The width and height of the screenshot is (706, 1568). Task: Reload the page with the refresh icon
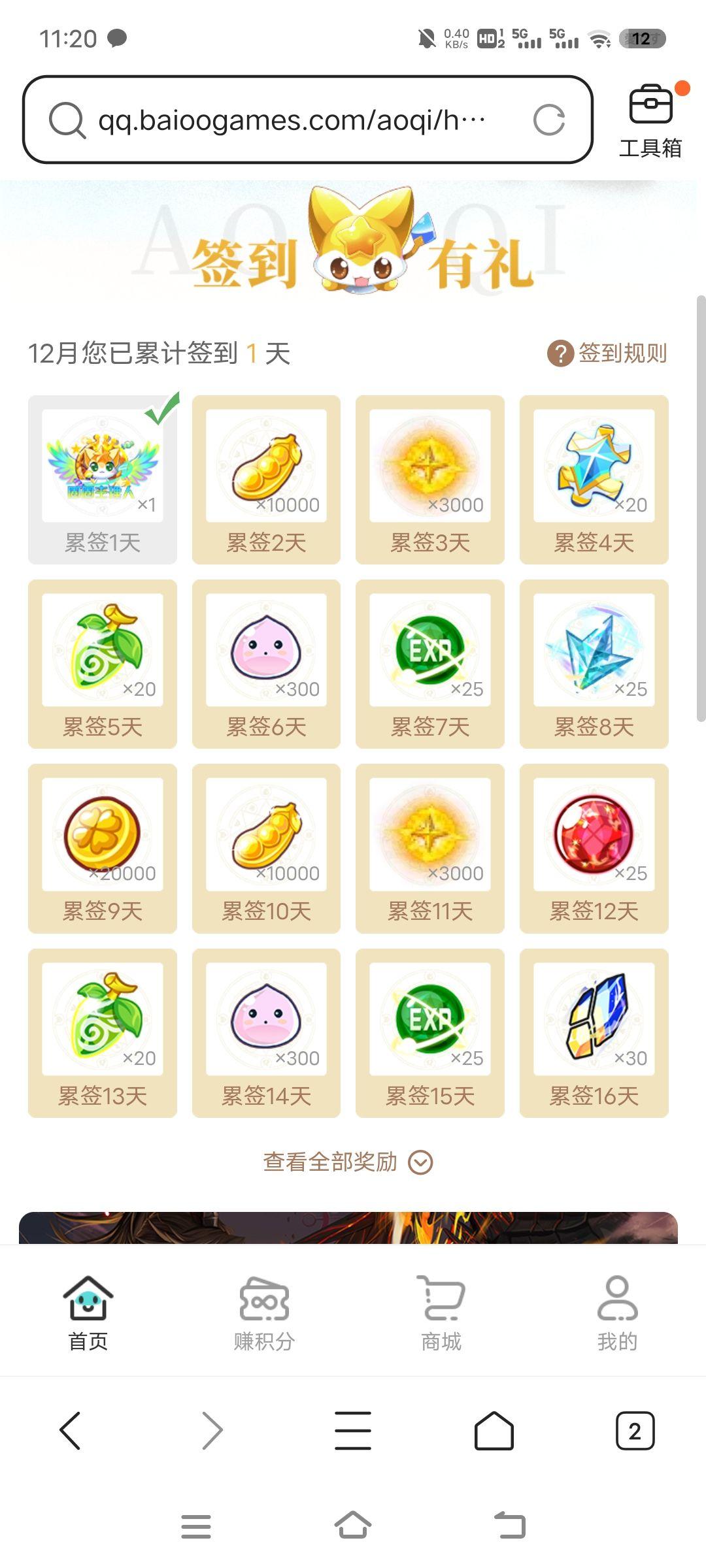pos(548,120)
